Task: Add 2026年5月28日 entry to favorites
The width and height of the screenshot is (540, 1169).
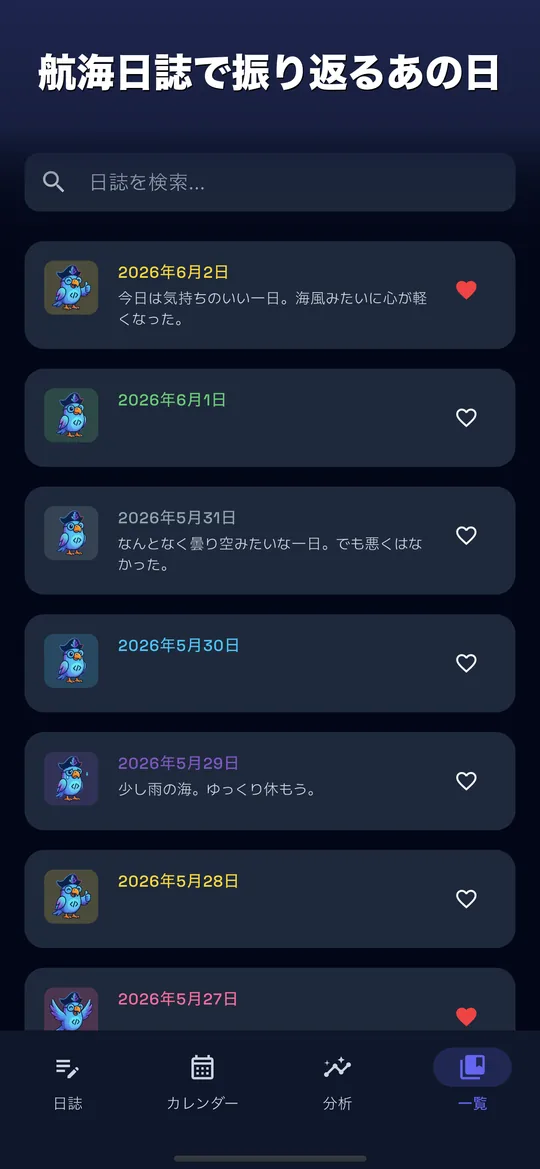Action: (x=466, y=898)
